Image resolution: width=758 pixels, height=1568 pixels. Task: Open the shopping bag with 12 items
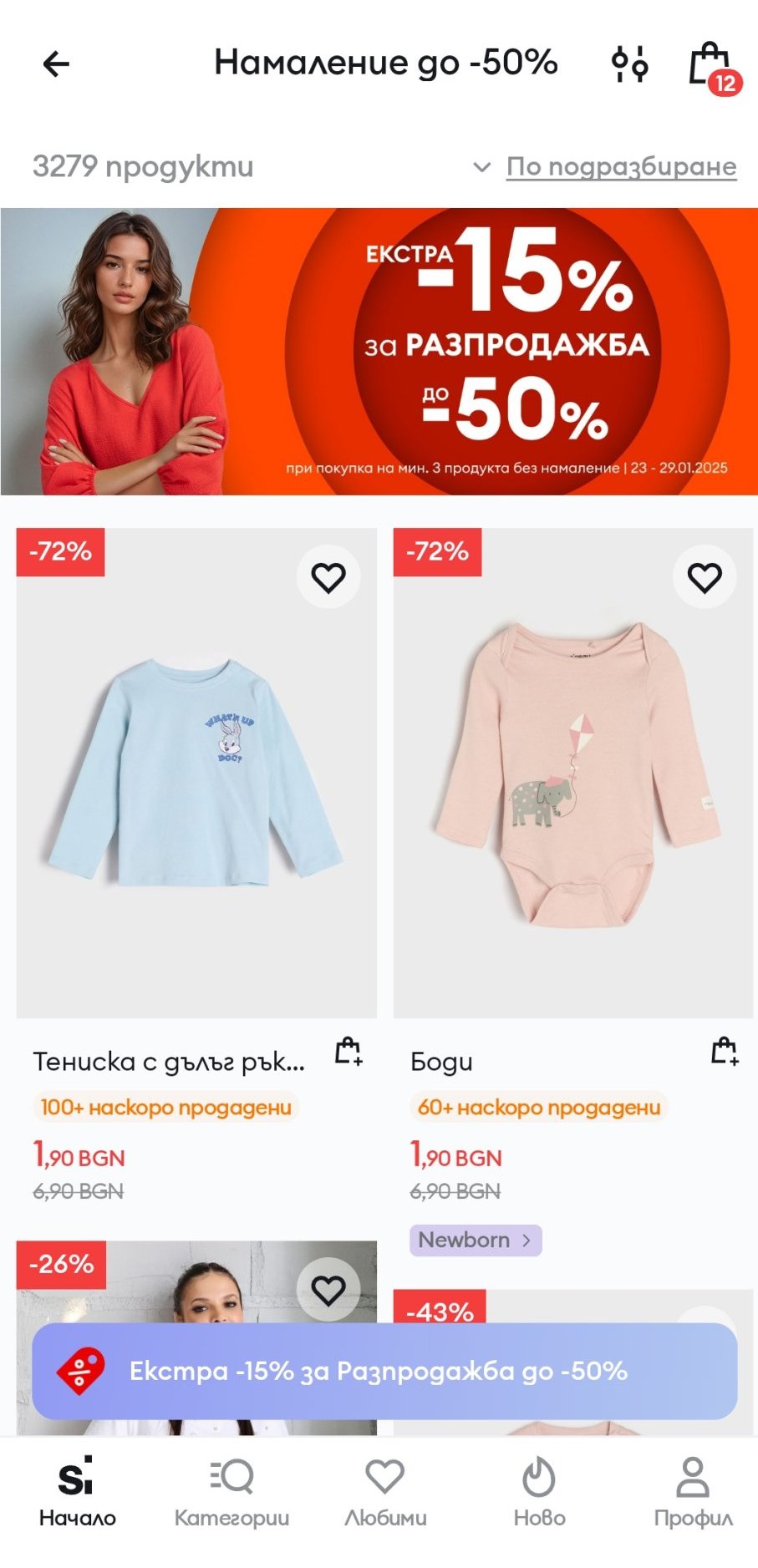coord(712,65)
